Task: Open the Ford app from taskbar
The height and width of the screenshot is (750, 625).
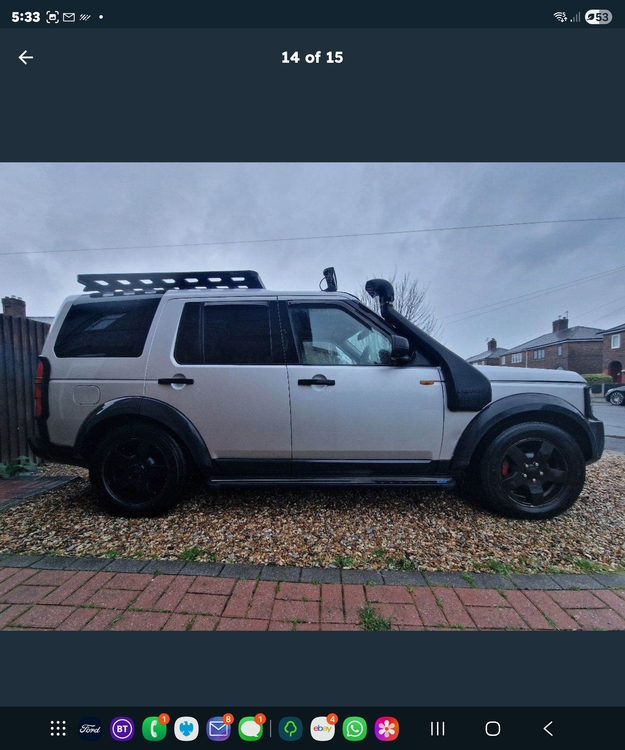Action: pyautogui.click(x=90, y=729)
